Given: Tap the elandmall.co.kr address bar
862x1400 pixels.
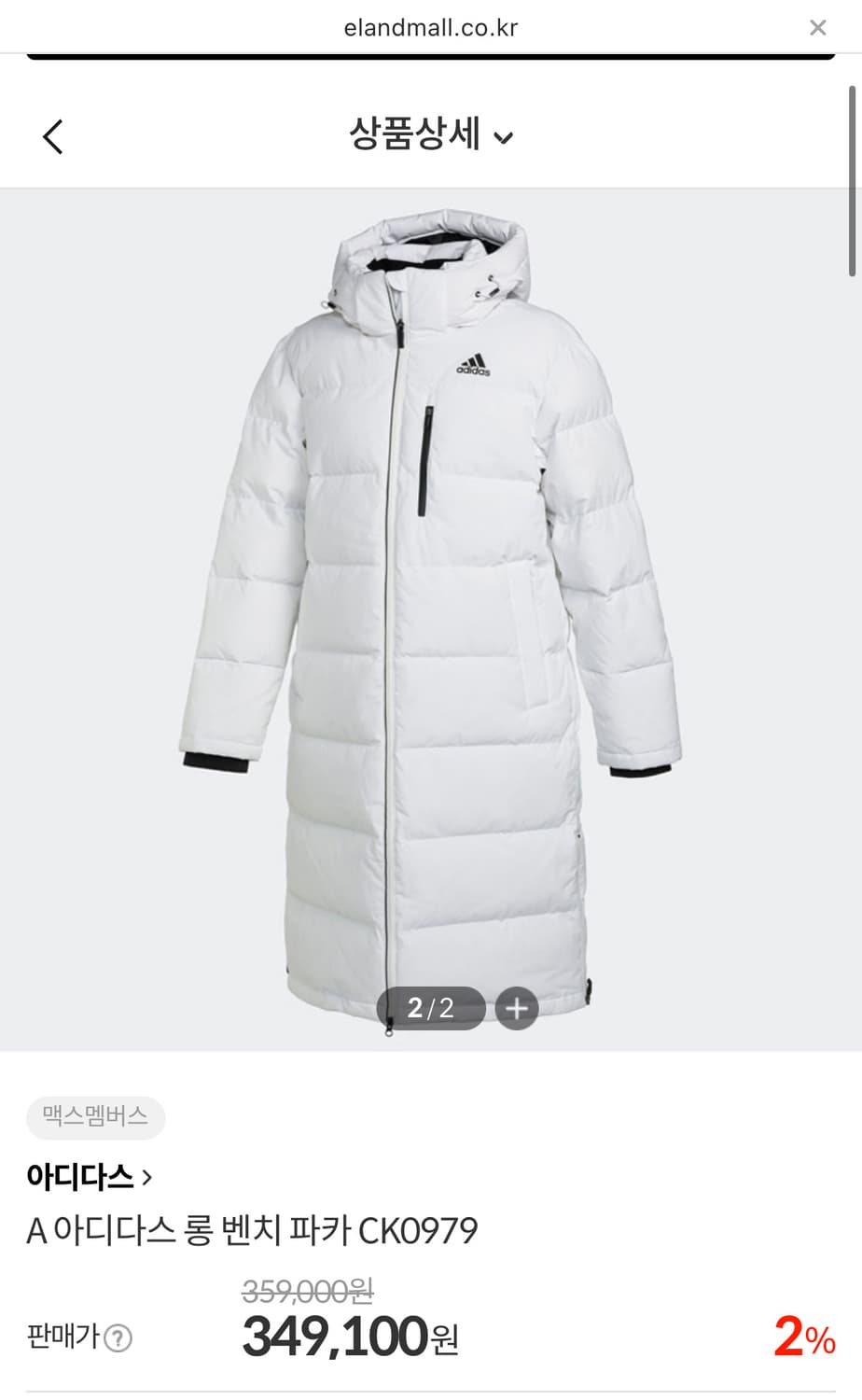Looking at the screenshot, I should (x=431, y=27).
